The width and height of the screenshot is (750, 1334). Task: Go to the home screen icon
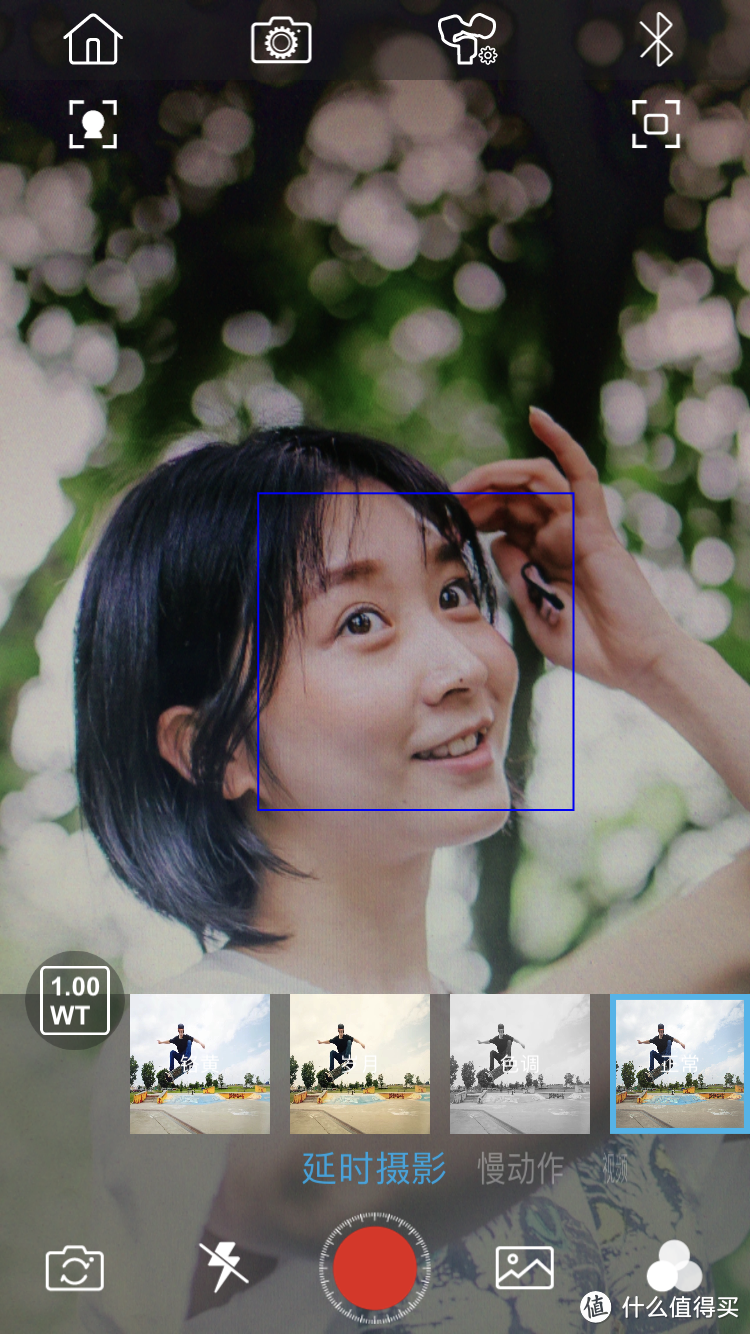pos(93,41)
